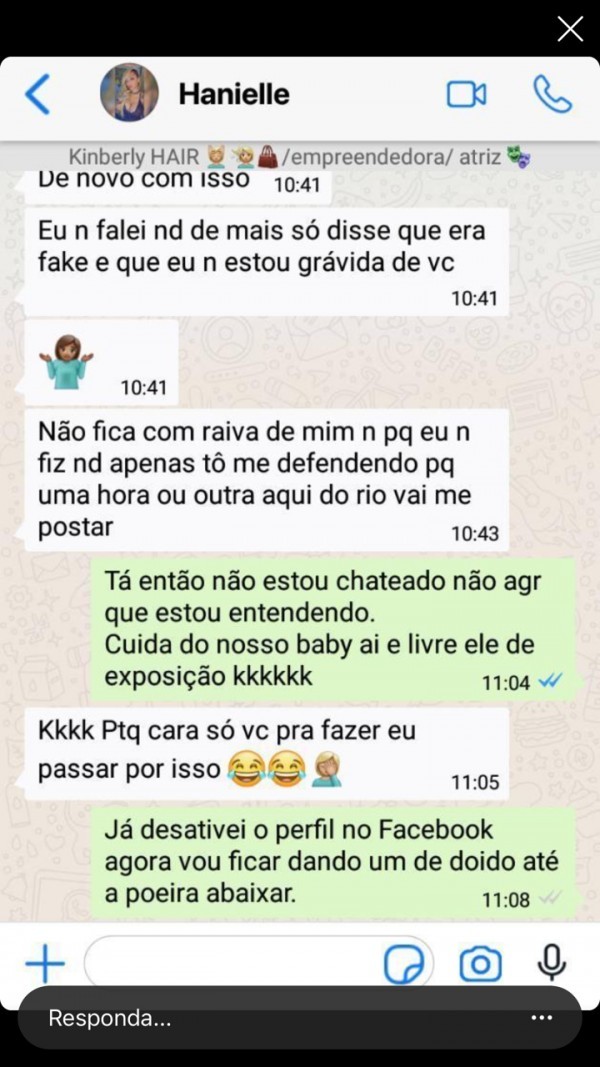Open the story's three-dot options menu
600x1067 pixels.
(542, 1018)
